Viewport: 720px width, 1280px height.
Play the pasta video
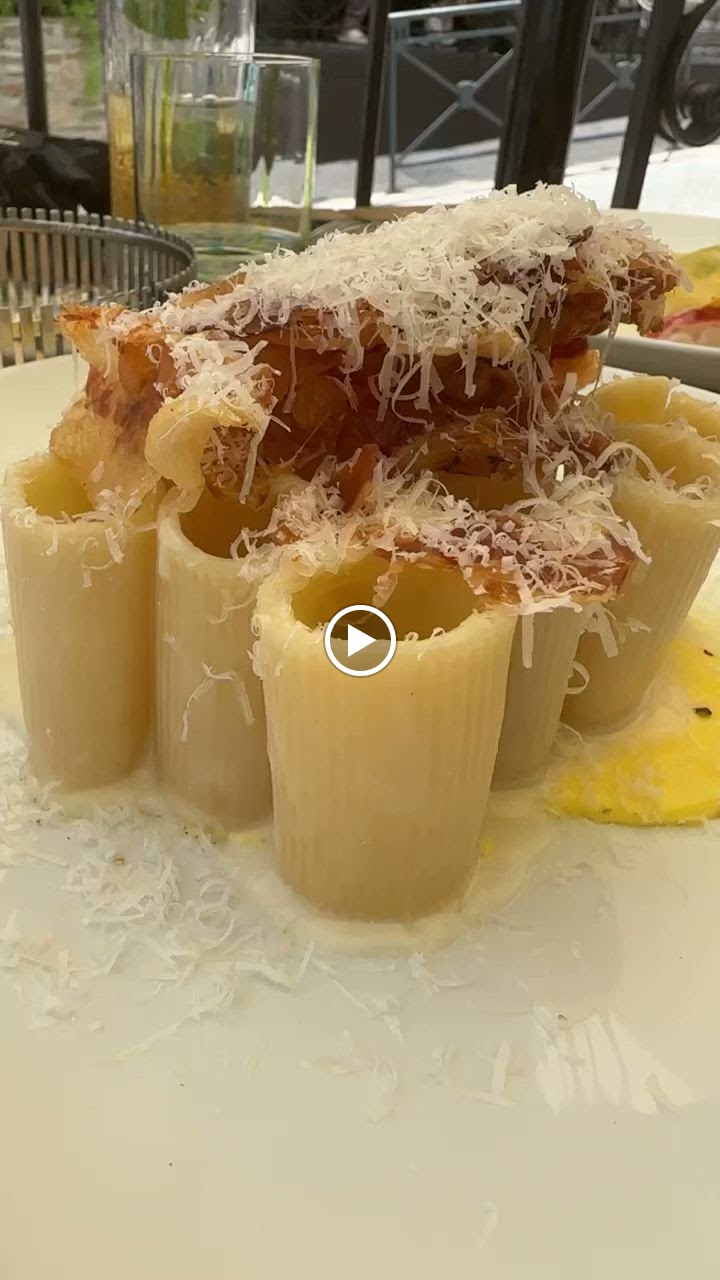[360, 641]
